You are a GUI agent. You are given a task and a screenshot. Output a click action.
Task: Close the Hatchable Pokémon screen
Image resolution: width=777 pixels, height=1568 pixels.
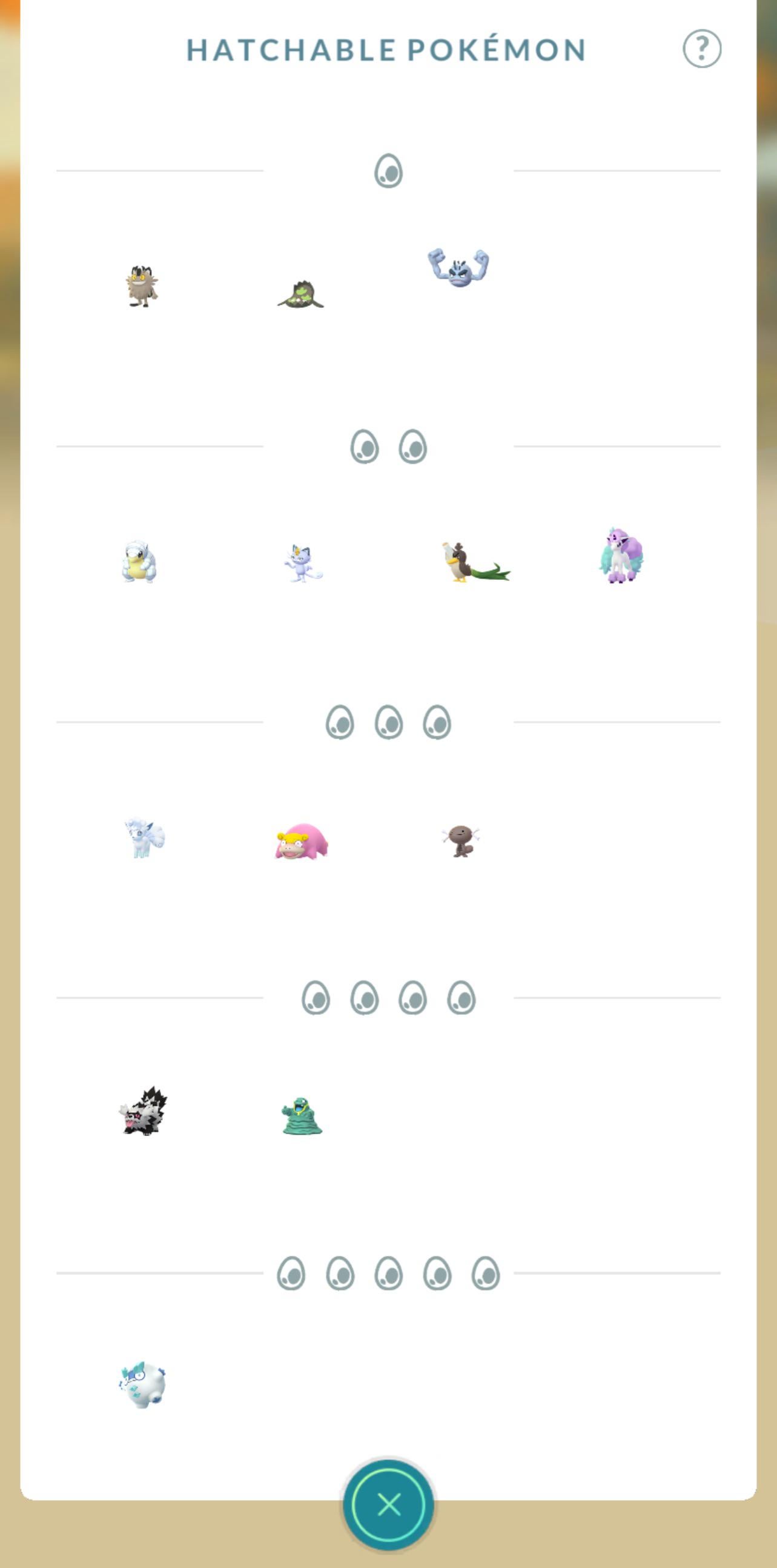click(x=388, y=1504)
